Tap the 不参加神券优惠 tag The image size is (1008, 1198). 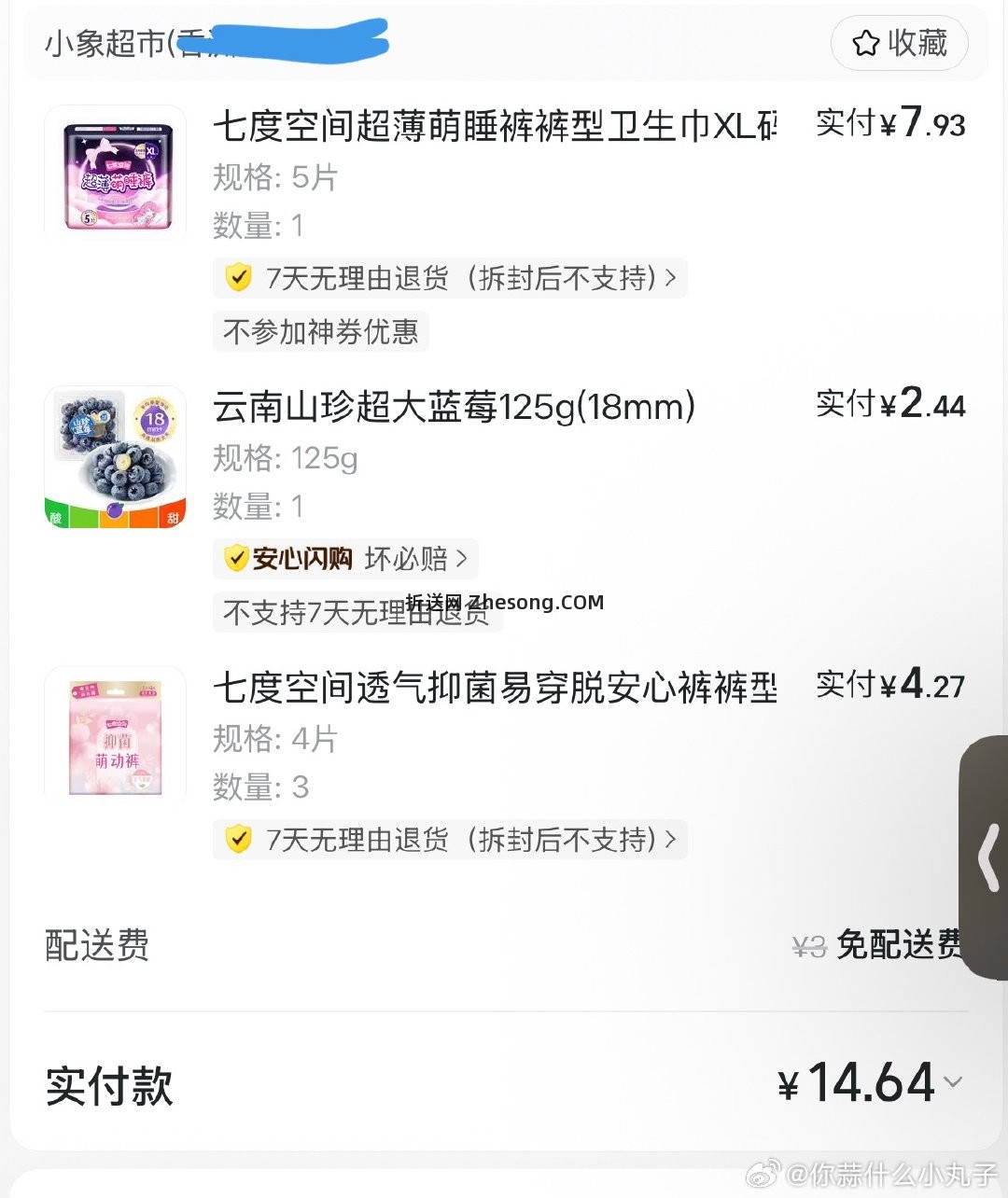320,331
